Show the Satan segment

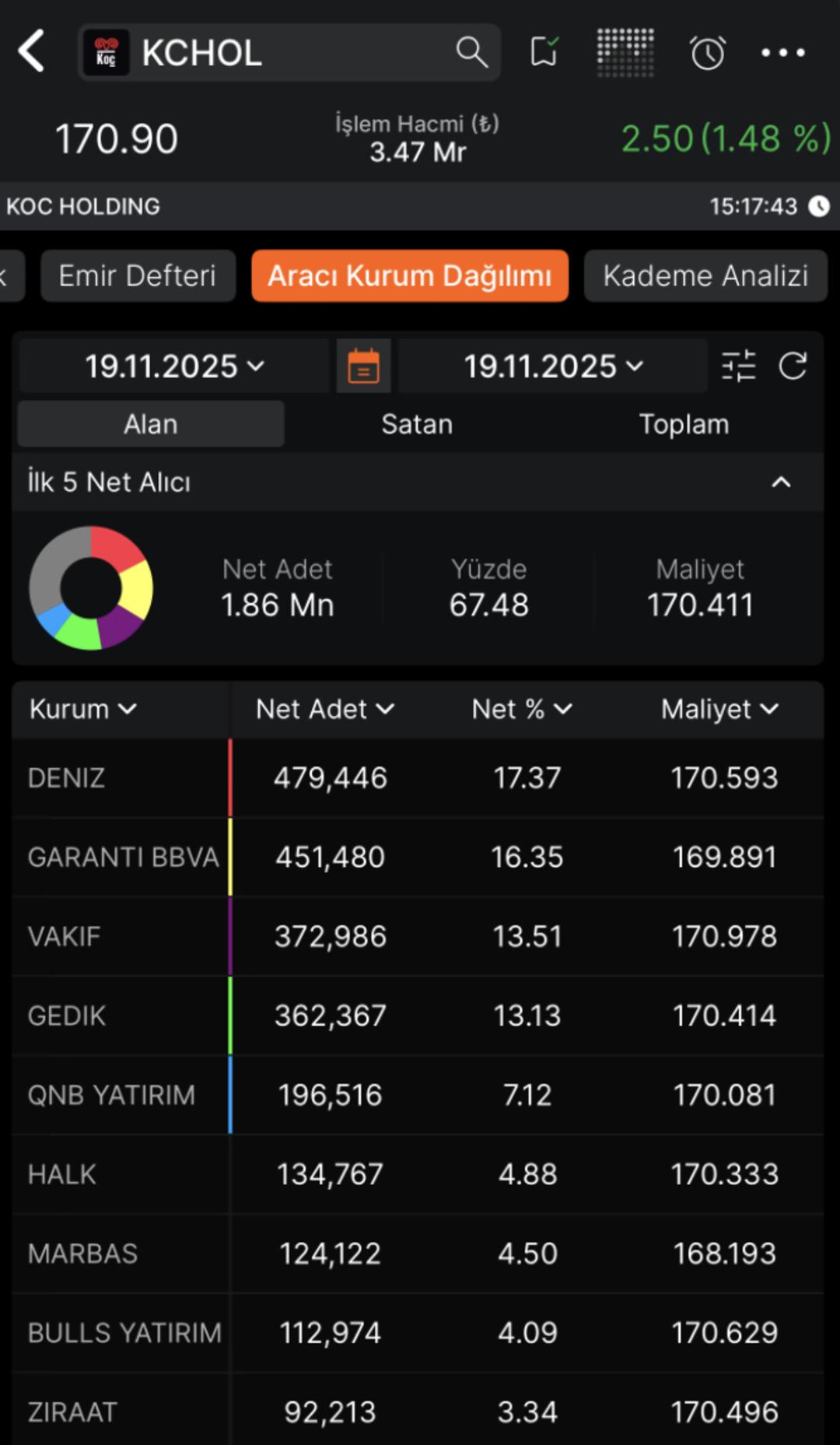pyautogui.click(x=417, y=424)
